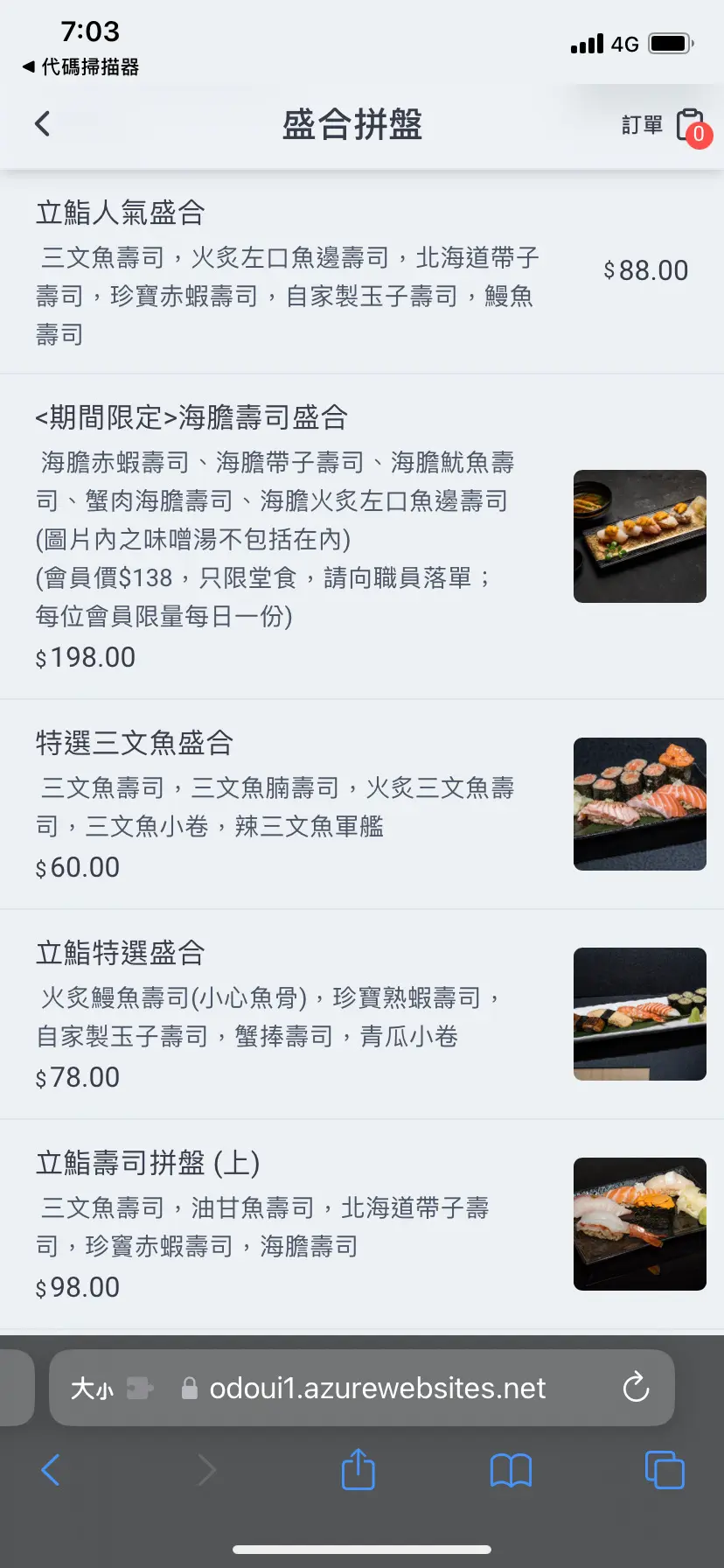
Task: Open Safari bookmarks
Action: pyautogui.click(x=512, y=1470)
